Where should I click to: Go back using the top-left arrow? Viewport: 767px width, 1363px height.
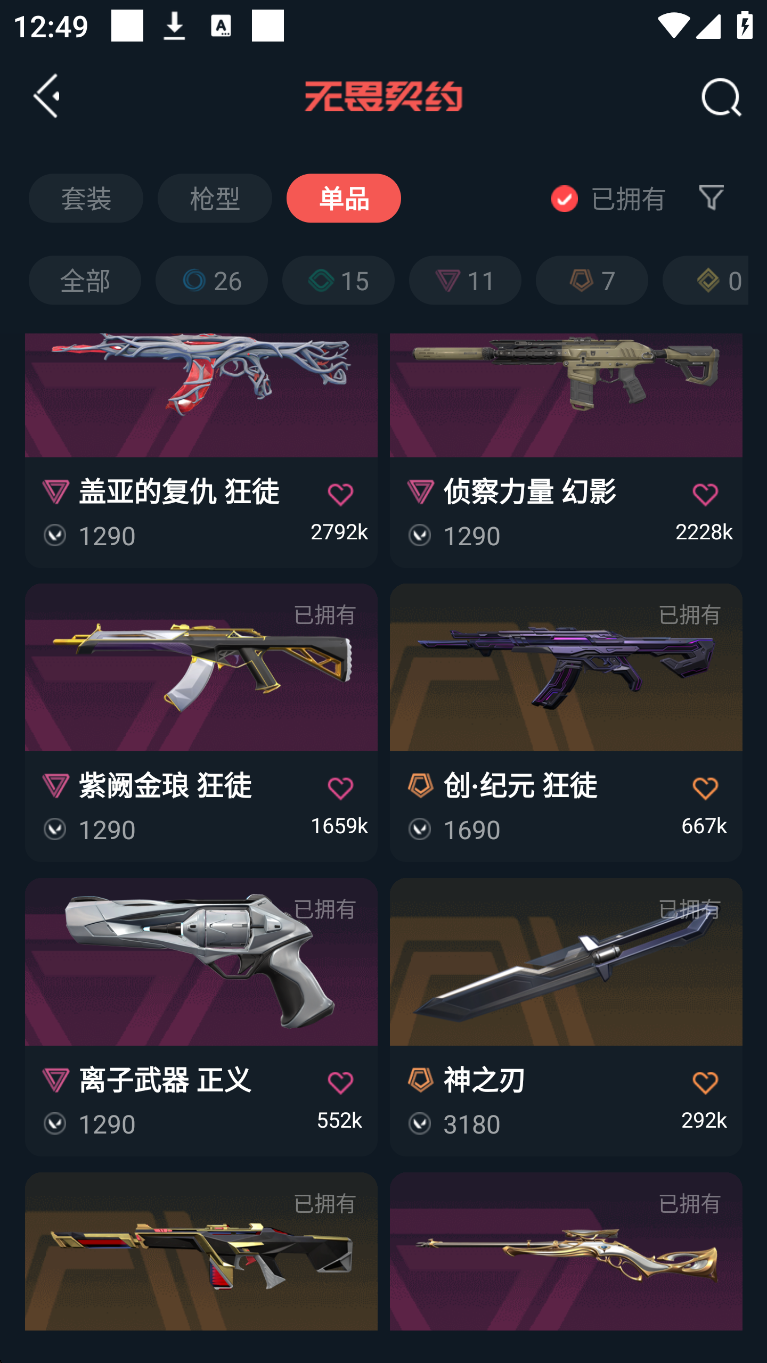(x=46, y=96)
